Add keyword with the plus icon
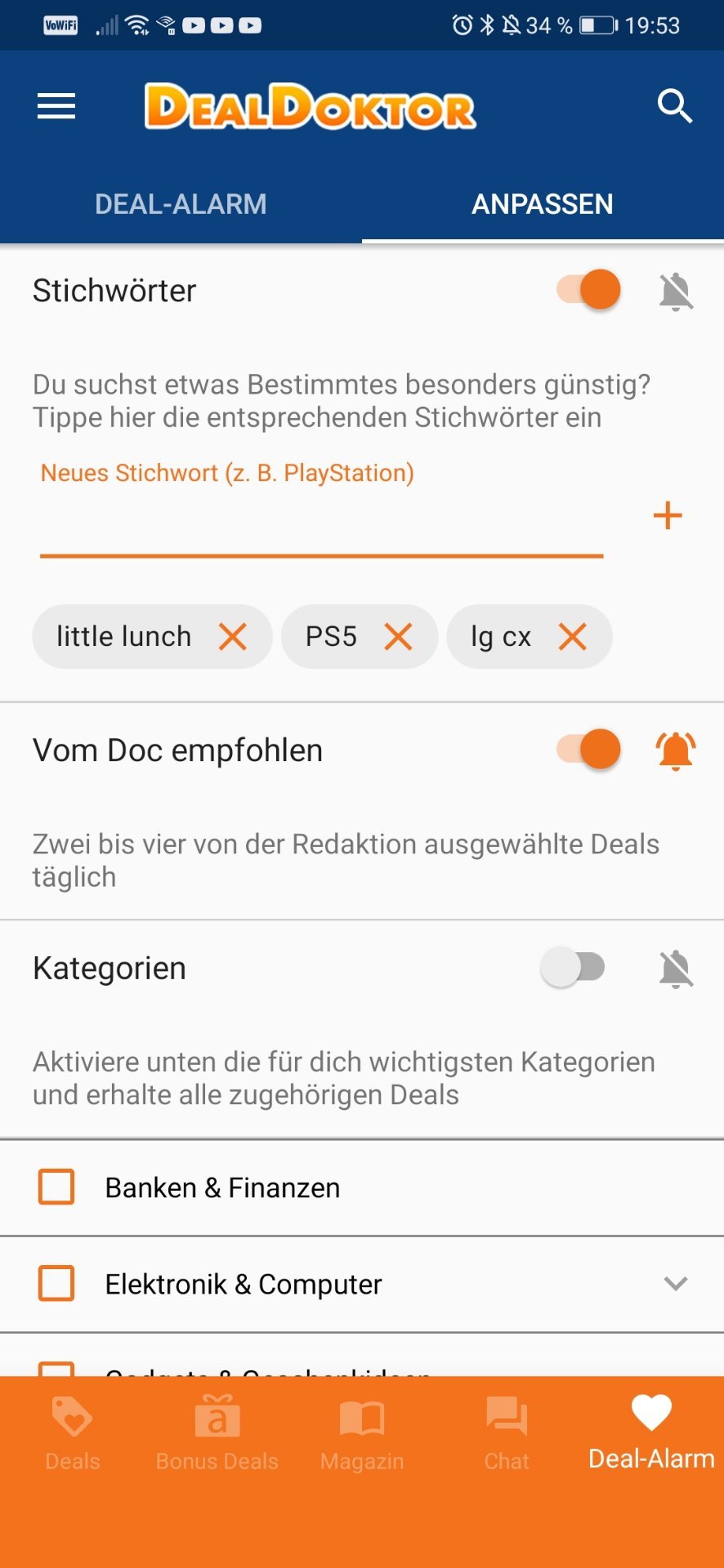724x1568 pixels. (668, 515)
